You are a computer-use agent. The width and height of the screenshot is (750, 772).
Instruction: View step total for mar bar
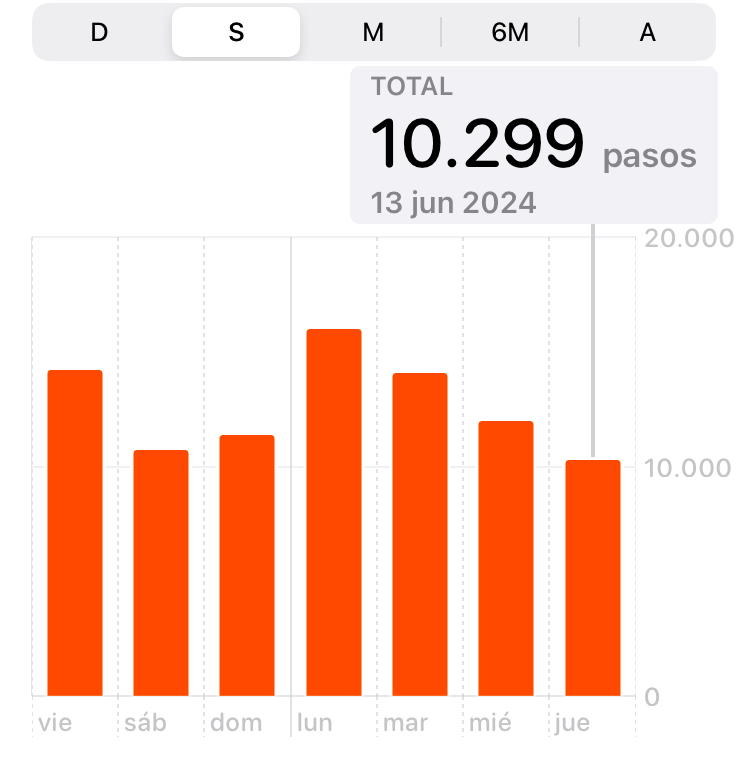tap(419, 534)
